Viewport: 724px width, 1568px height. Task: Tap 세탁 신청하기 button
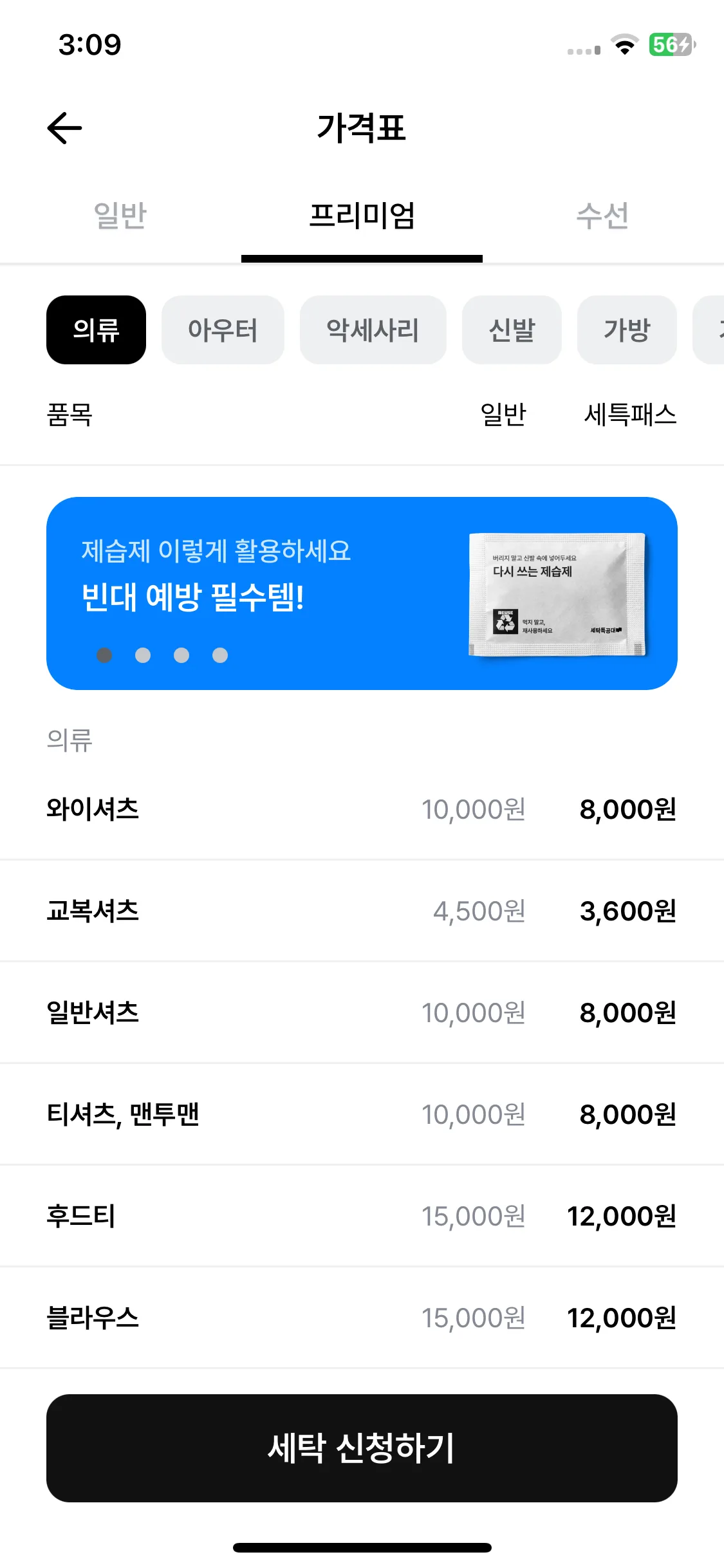362,1448
